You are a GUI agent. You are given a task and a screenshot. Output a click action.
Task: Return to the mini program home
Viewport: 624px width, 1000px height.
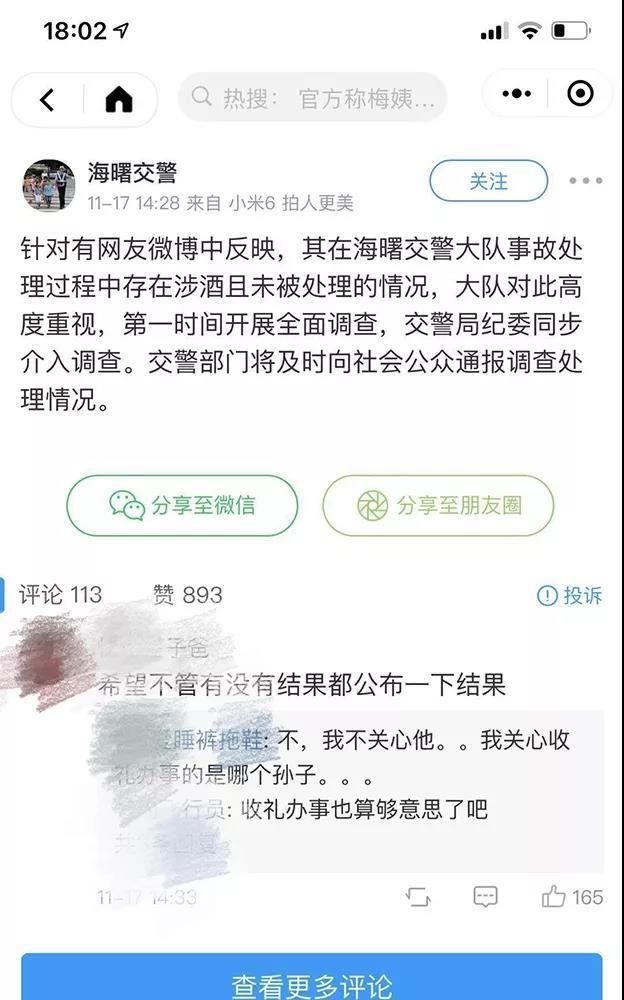(118, 98)
